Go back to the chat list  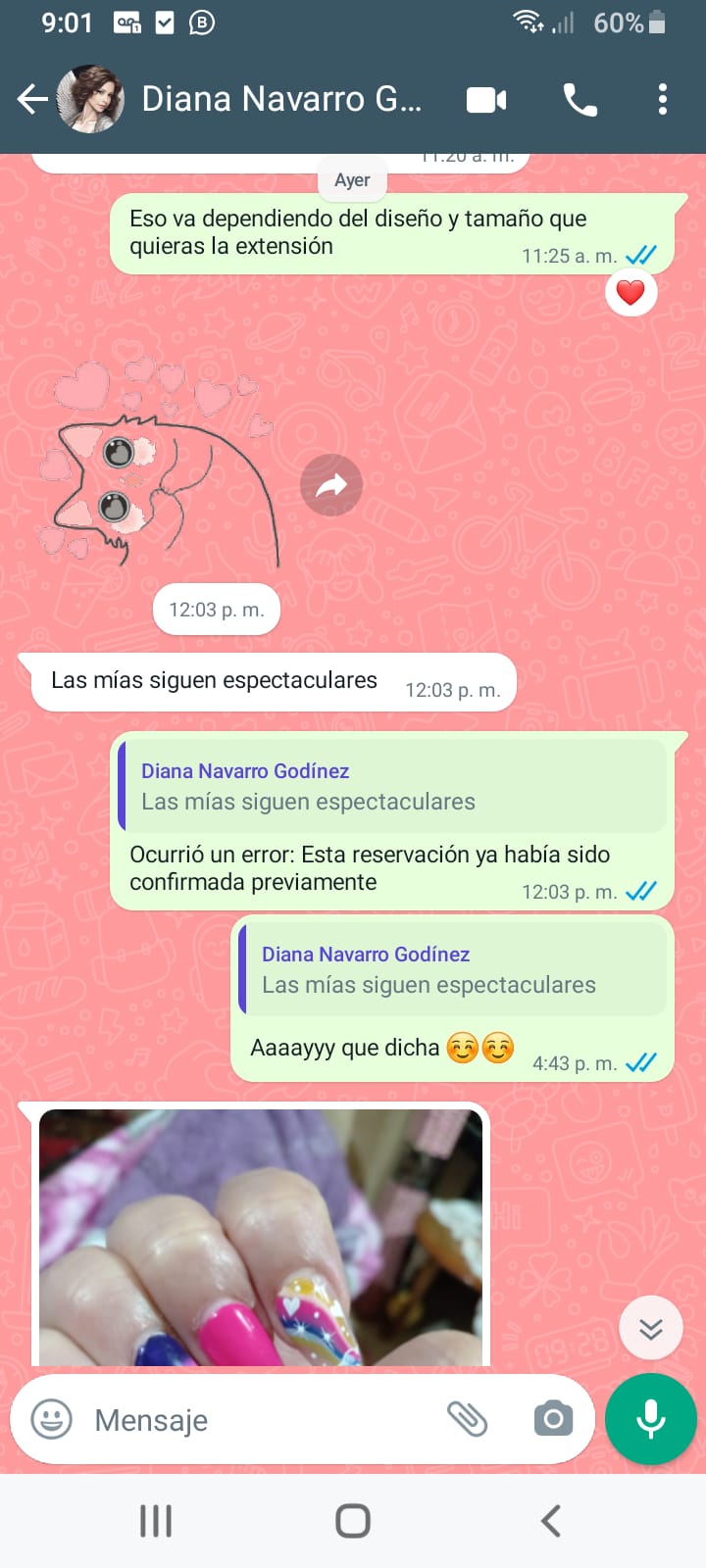tap(32, 99)
